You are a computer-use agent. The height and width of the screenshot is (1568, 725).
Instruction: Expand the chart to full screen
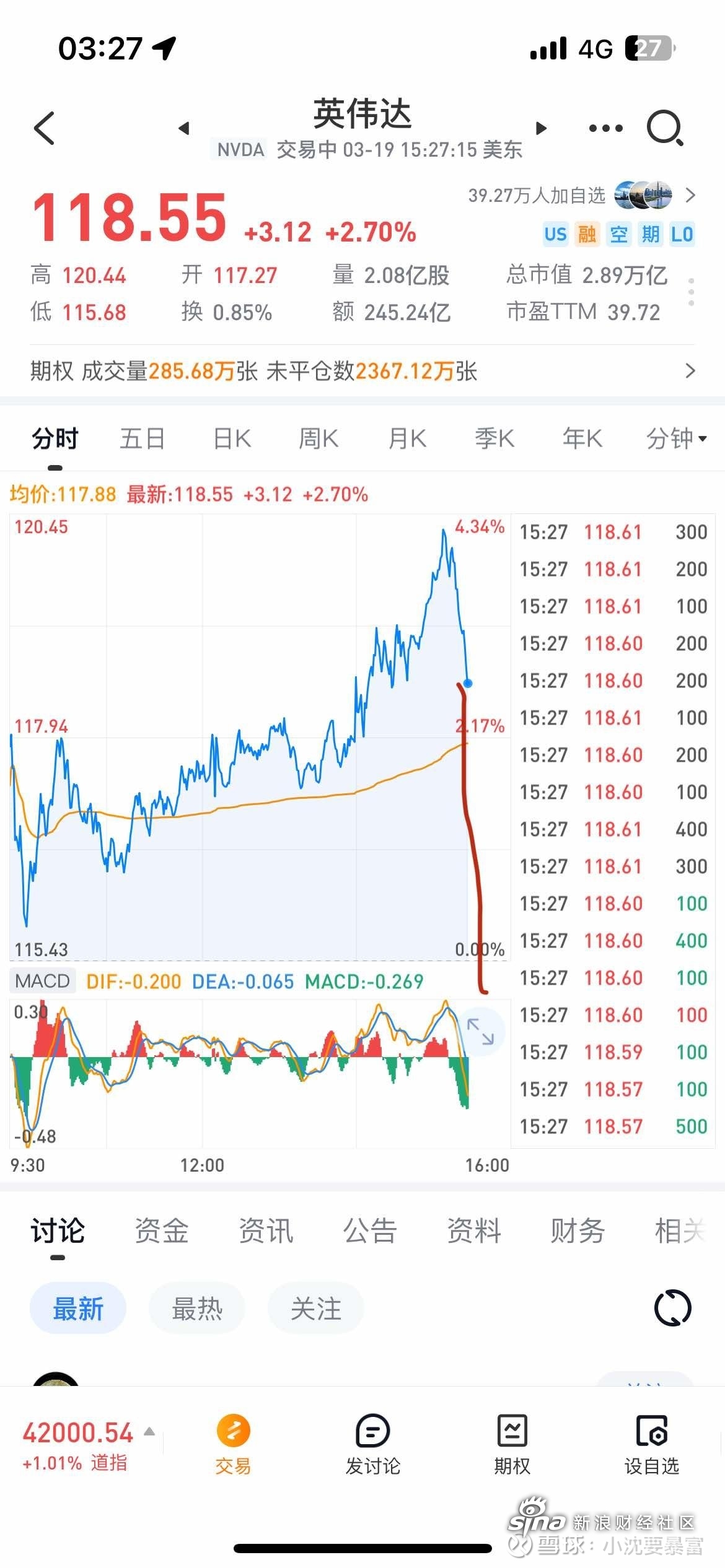pos(480,1032)
